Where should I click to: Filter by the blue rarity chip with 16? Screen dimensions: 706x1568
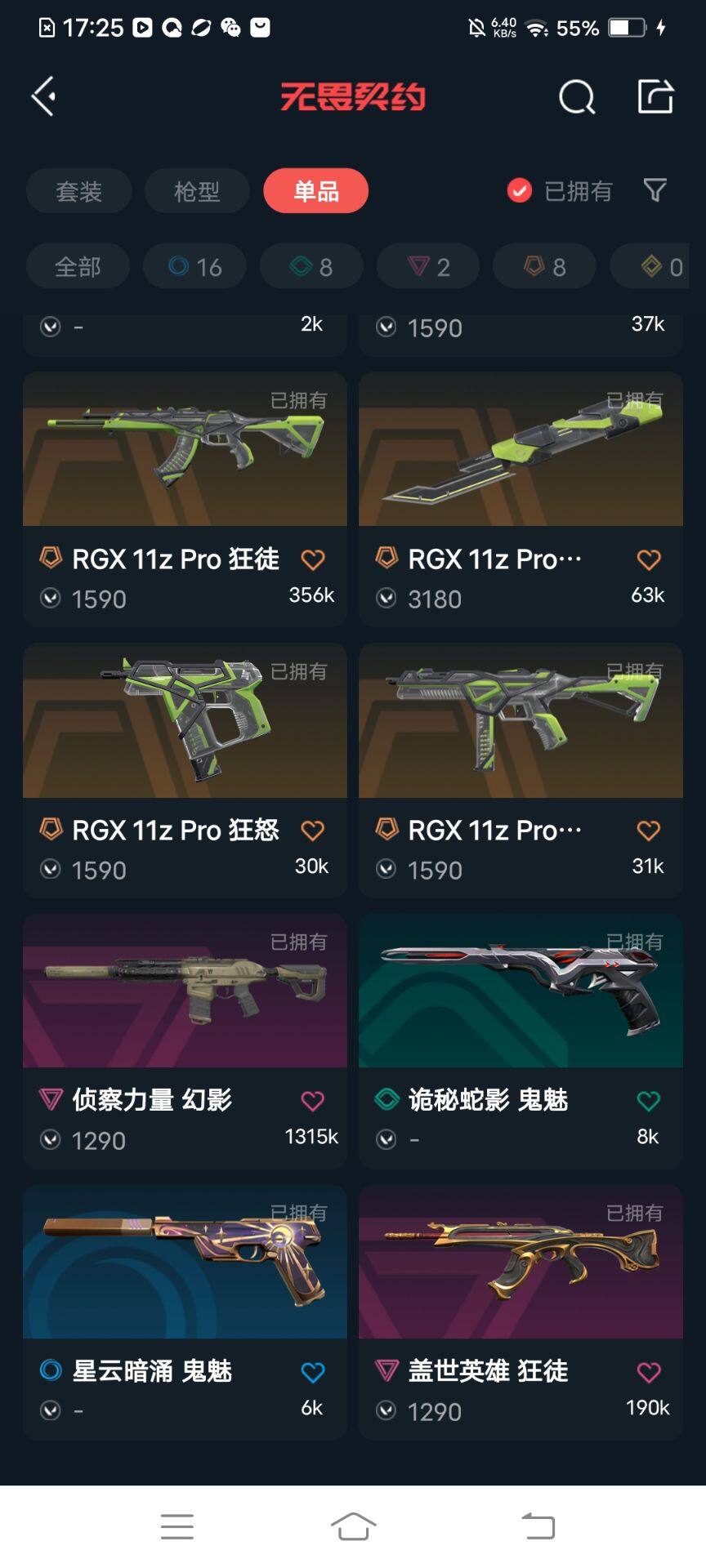point(194,266)
